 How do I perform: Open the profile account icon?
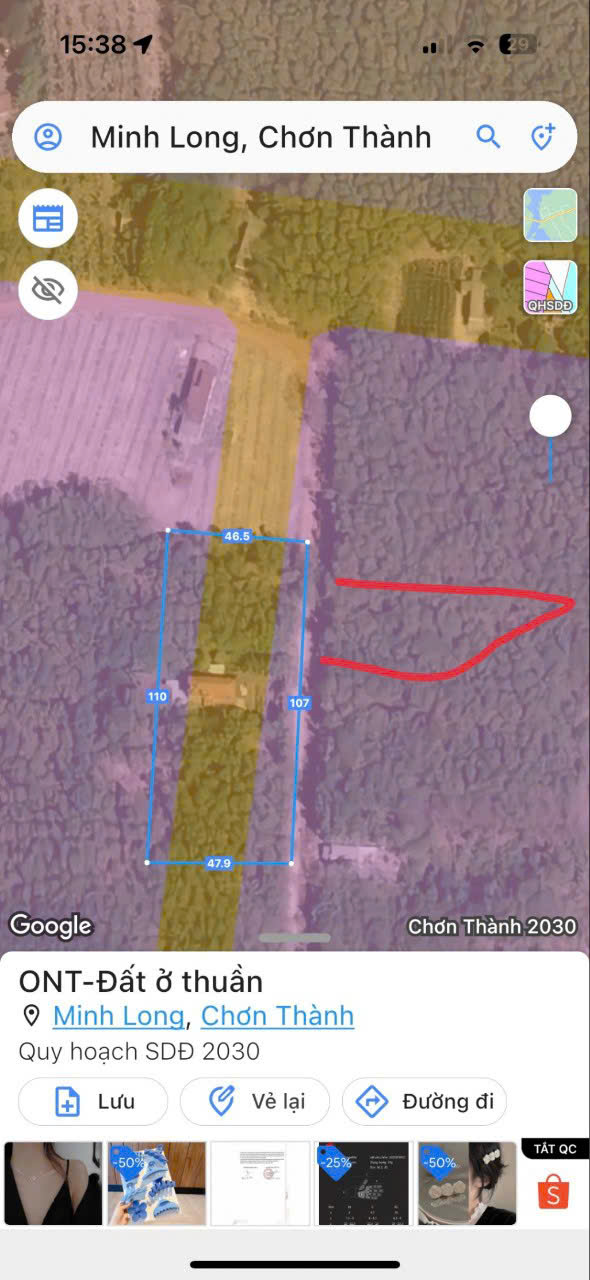(x=48, y=137)
